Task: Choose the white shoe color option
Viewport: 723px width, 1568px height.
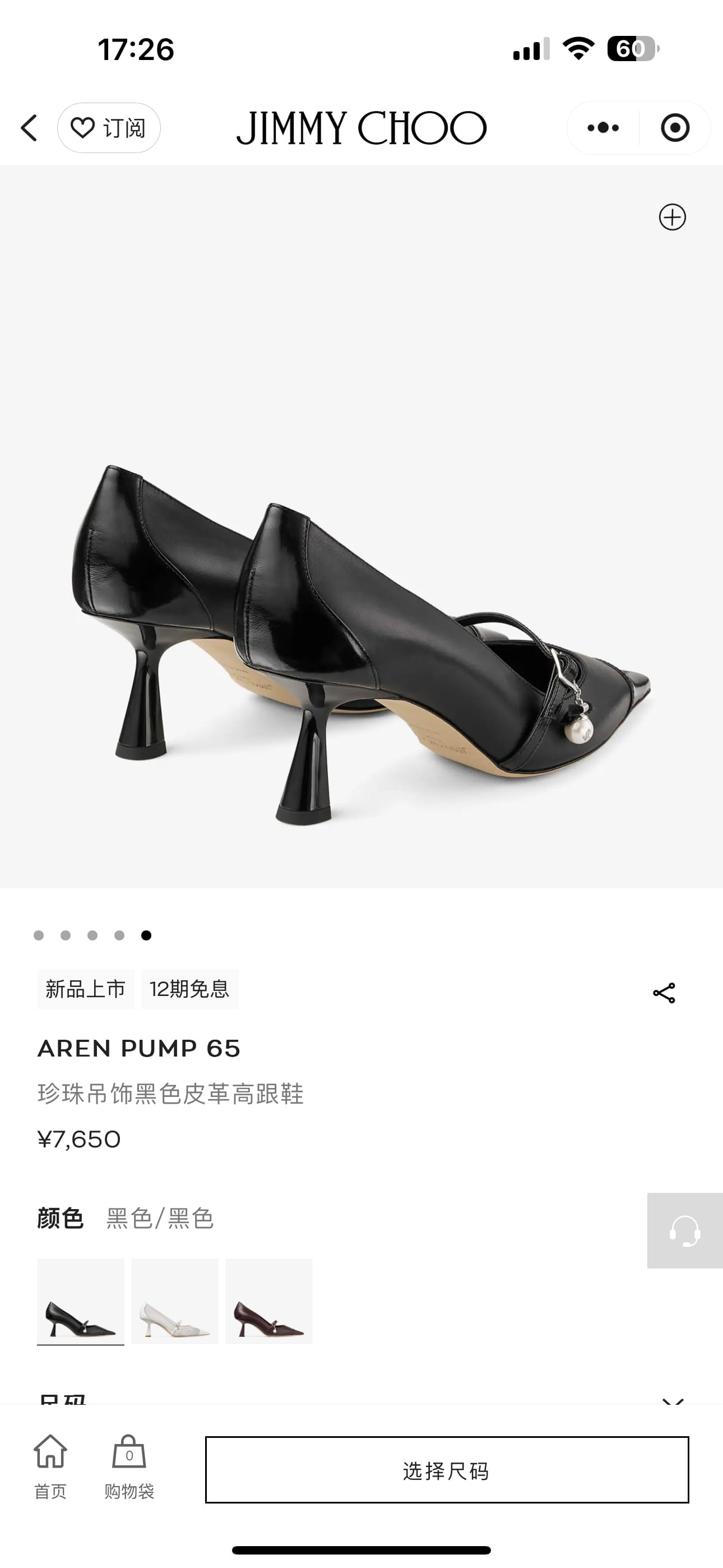Action: pyautogui.click(x=175, y=1302)
